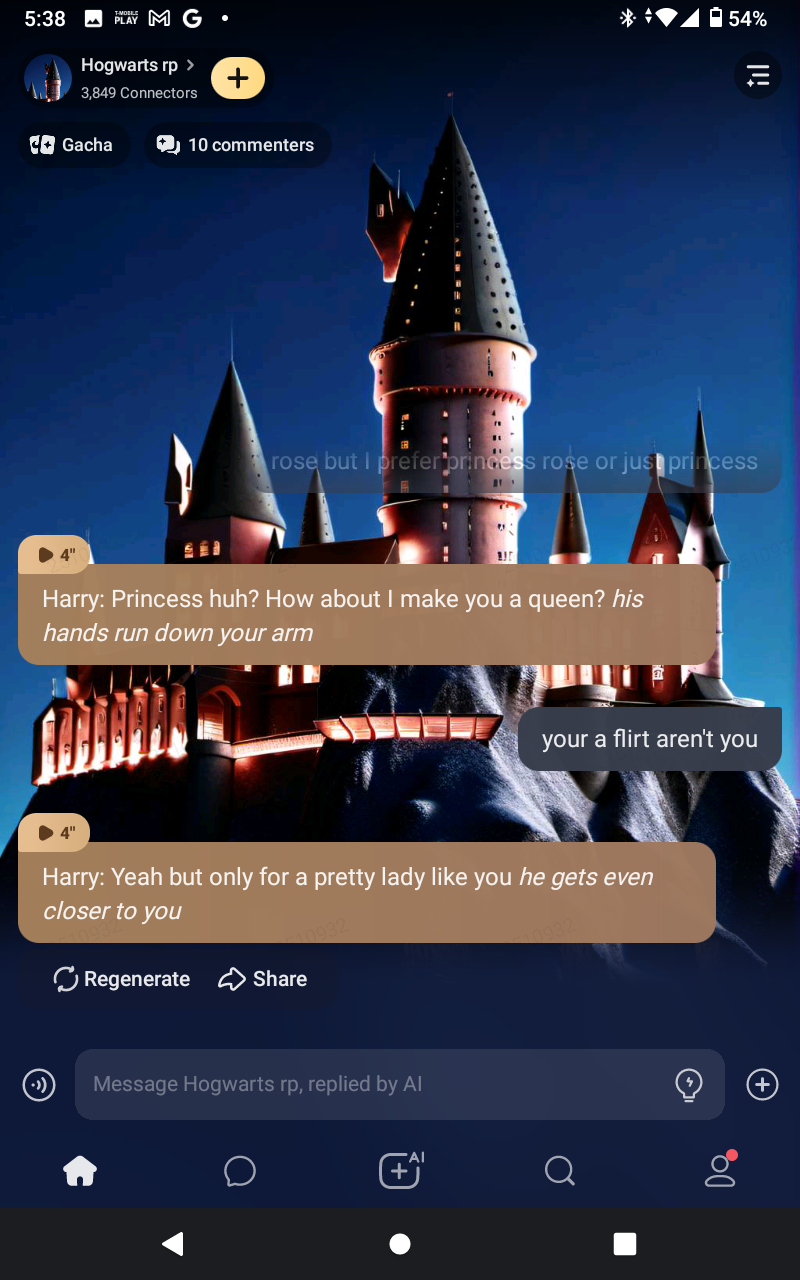Switch to the Search tab
The width and height of the screenshot is (800, 1280).
tap(560, 1170)
